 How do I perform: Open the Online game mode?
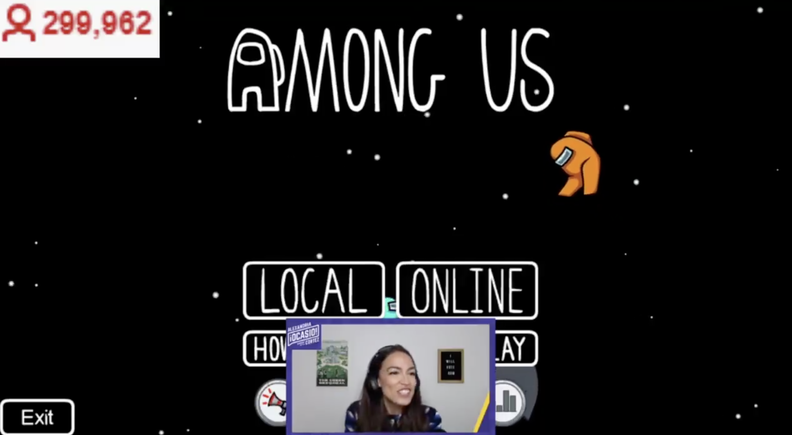tap(467, 290)
